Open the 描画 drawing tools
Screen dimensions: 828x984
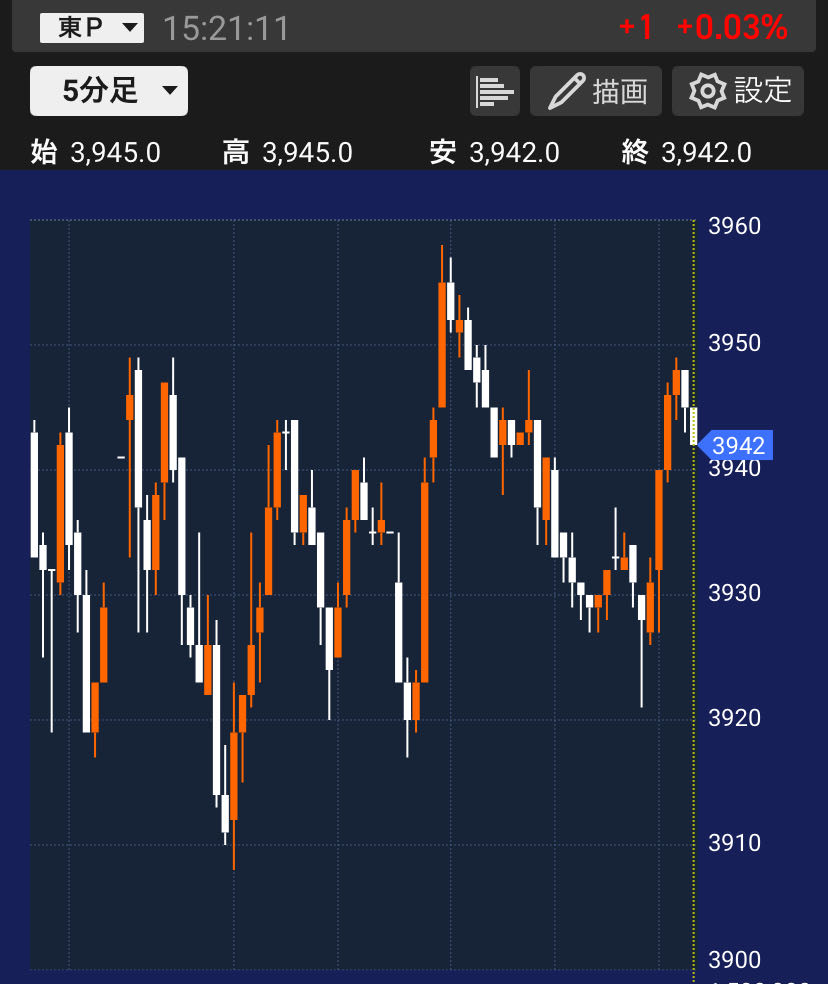pos(596,92)
